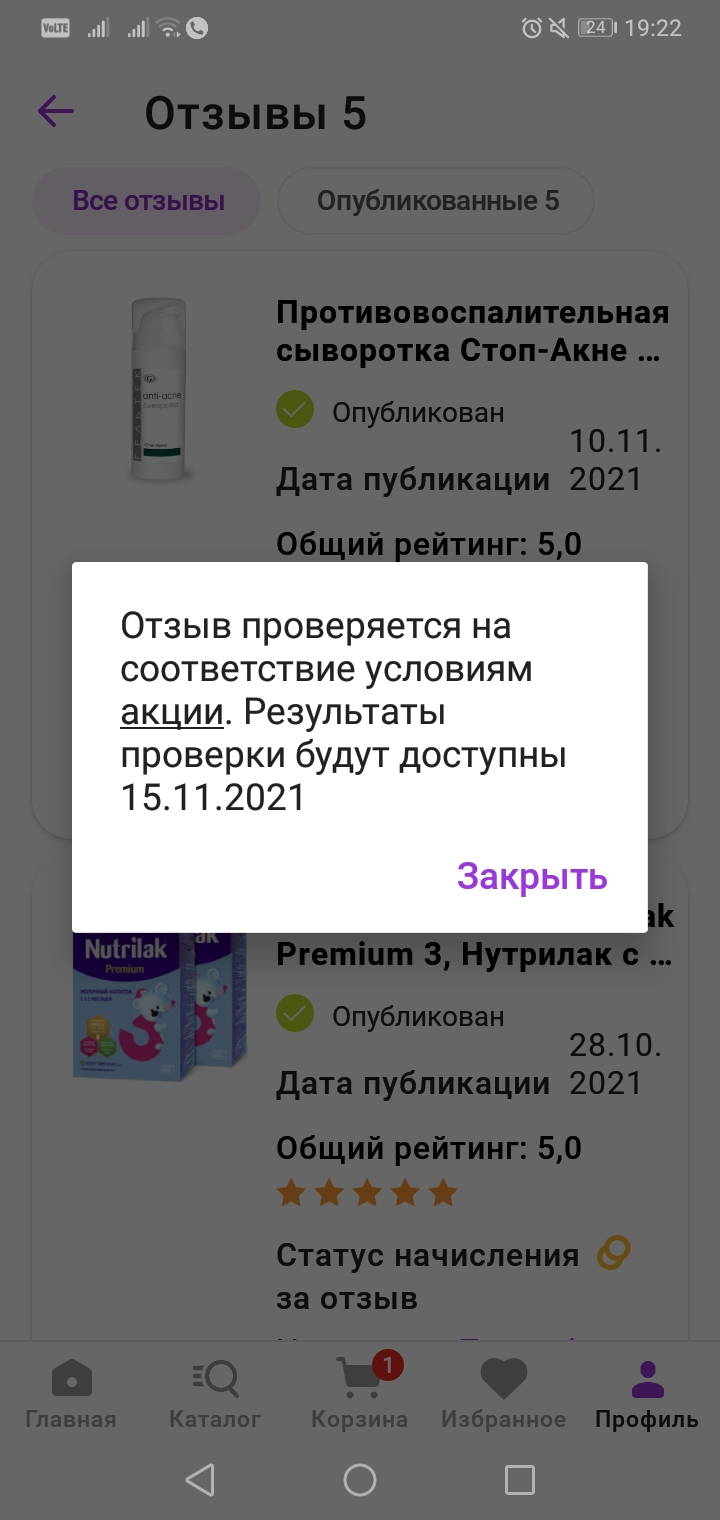Open the Nutrilak Premium 3 review card

click(360, 1100)
